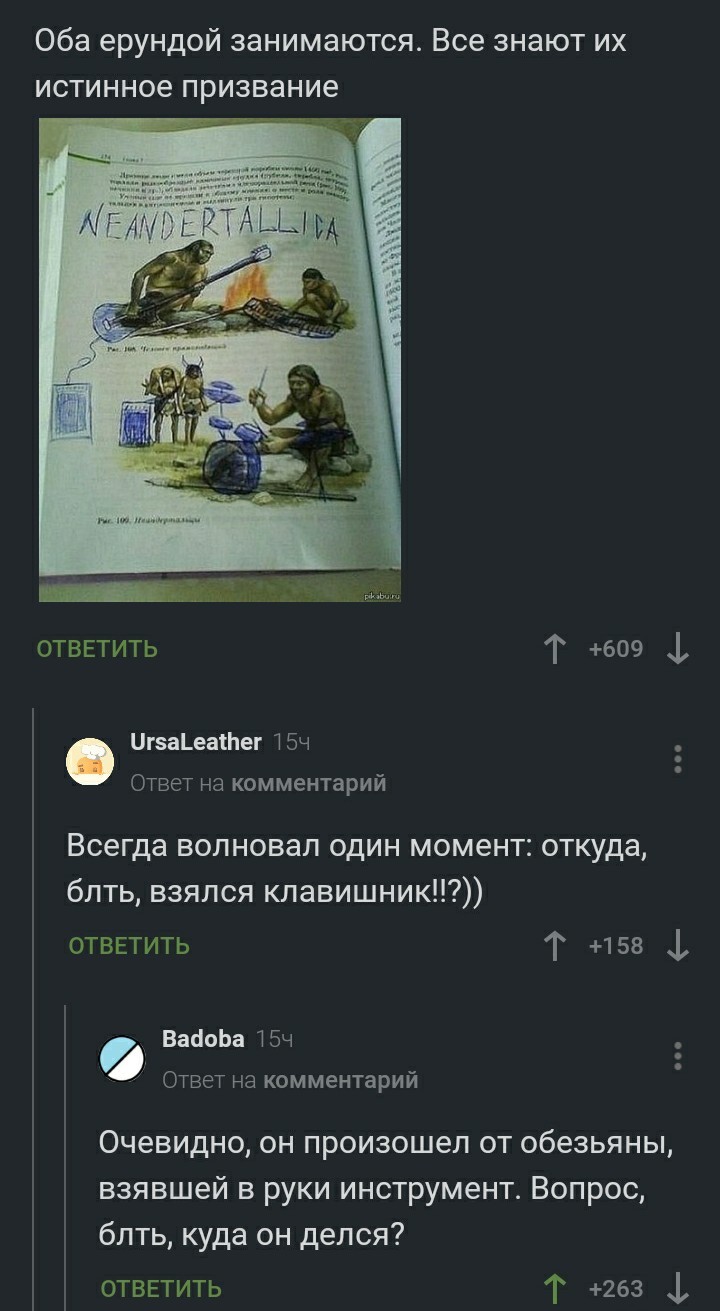Downvote the comment rated +609
Screen dimensions: 720x1311
point(677,650)
